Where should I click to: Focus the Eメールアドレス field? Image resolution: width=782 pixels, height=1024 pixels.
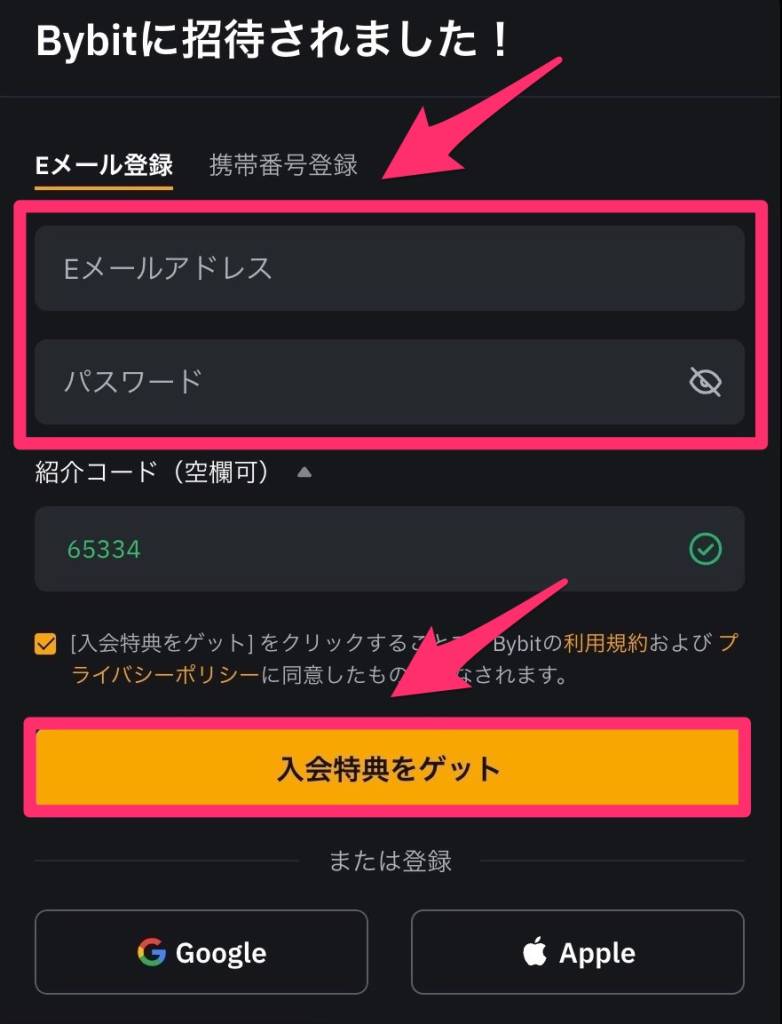tap(389, 268)
